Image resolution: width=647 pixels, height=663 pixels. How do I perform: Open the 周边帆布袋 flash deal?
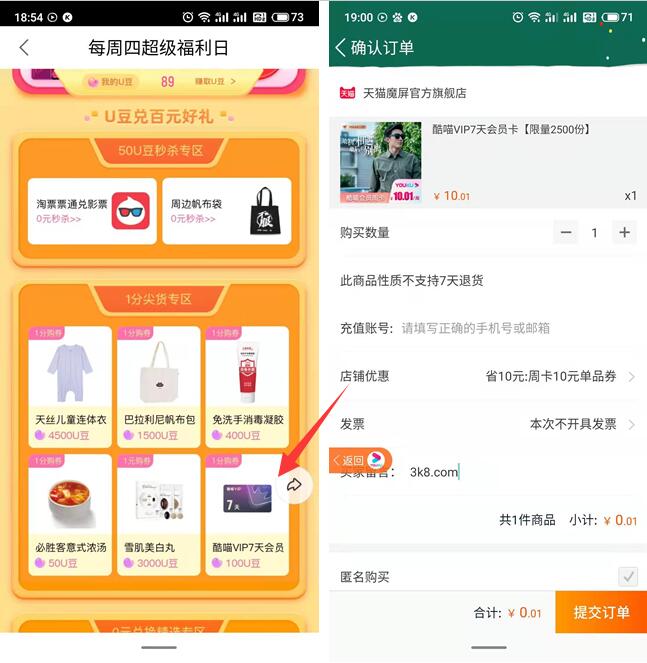(x=226, y=211)
